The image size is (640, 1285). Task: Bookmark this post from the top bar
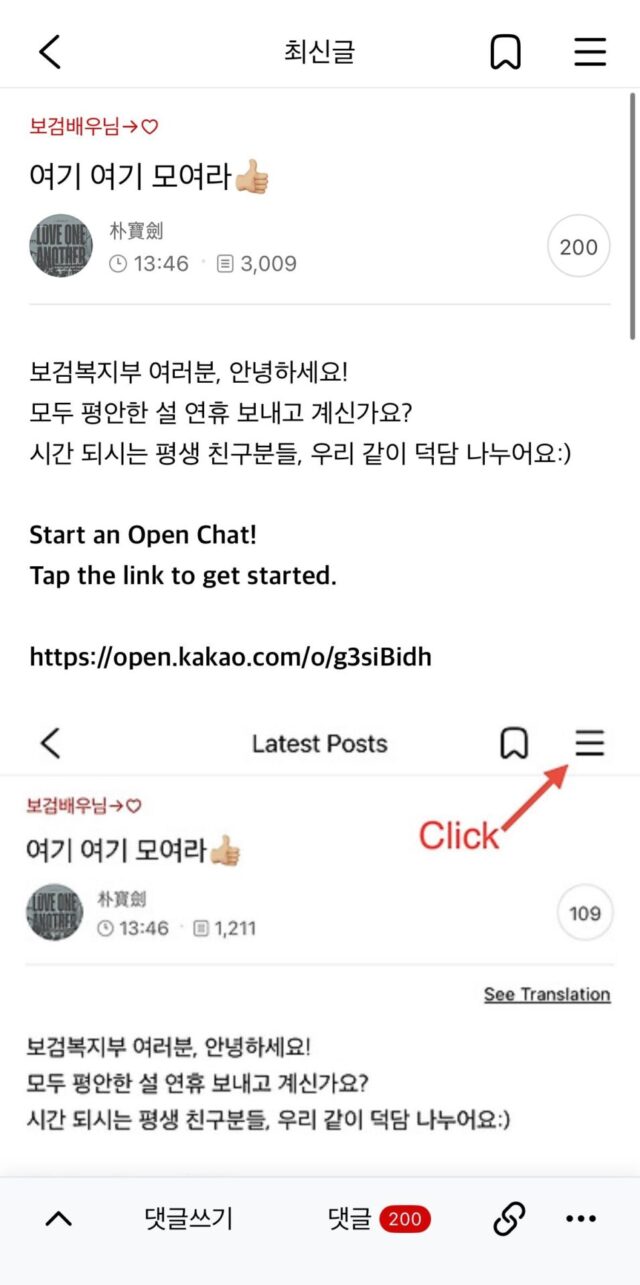(x=506, y=52)
